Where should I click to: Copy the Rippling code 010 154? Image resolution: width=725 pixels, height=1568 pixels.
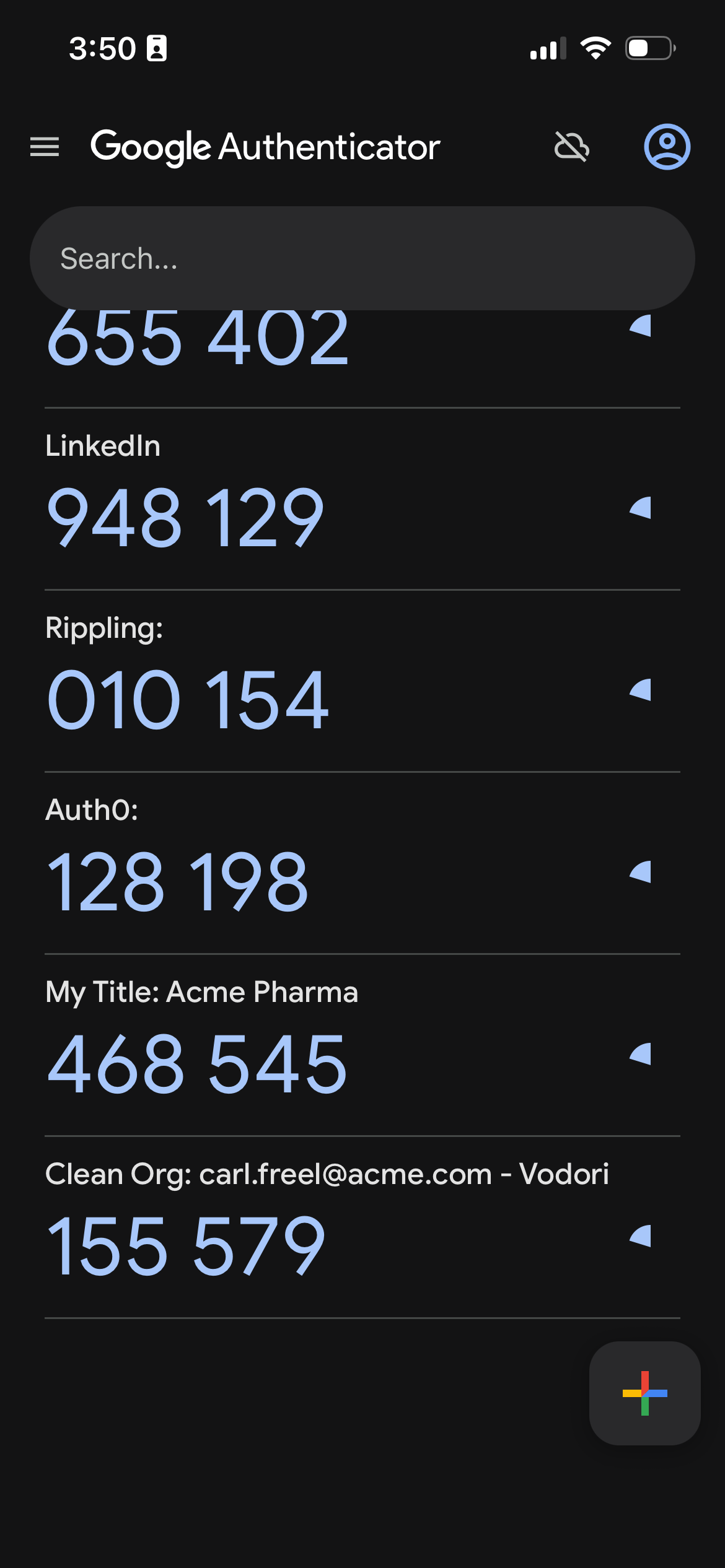click(188, 700)
